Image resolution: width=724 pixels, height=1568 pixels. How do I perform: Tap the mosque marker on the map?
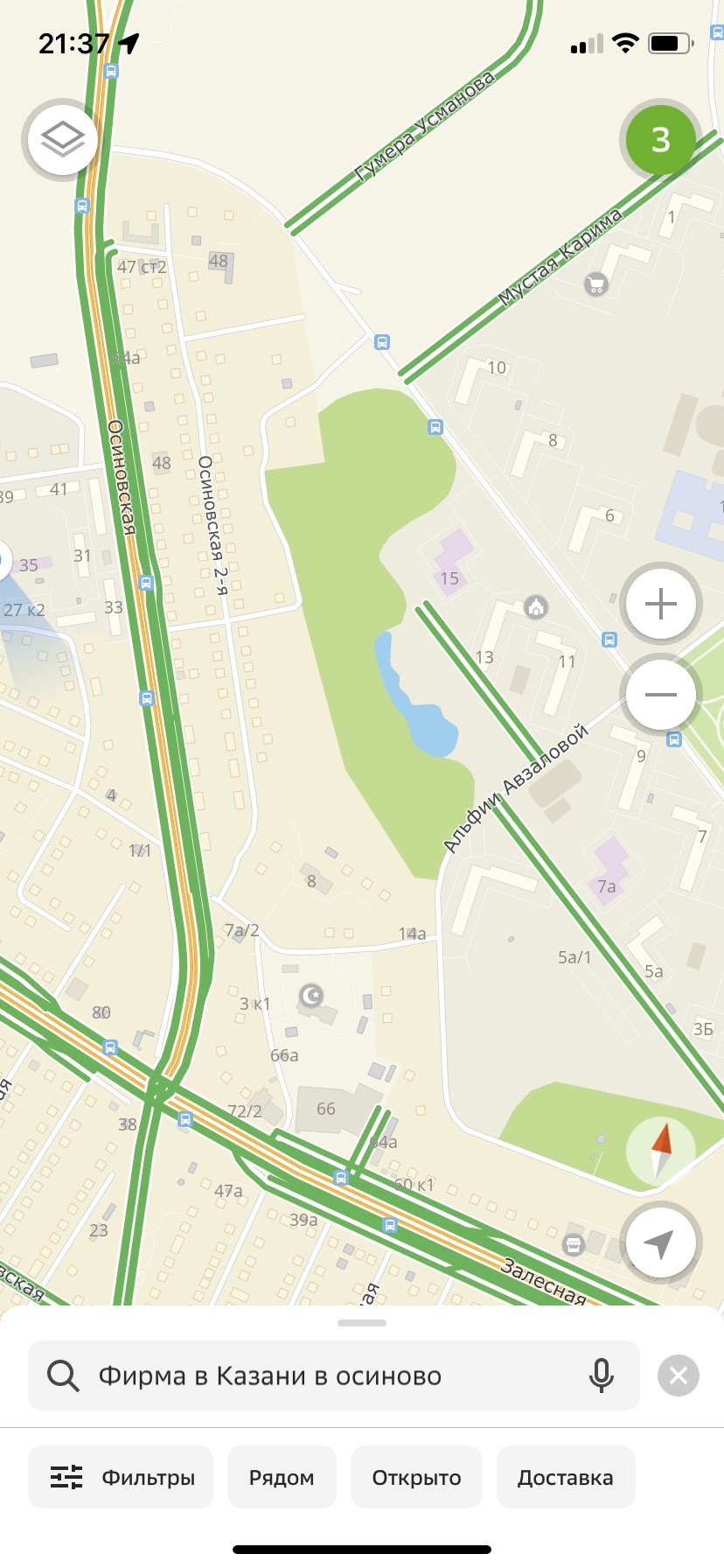tap(311, 995)
